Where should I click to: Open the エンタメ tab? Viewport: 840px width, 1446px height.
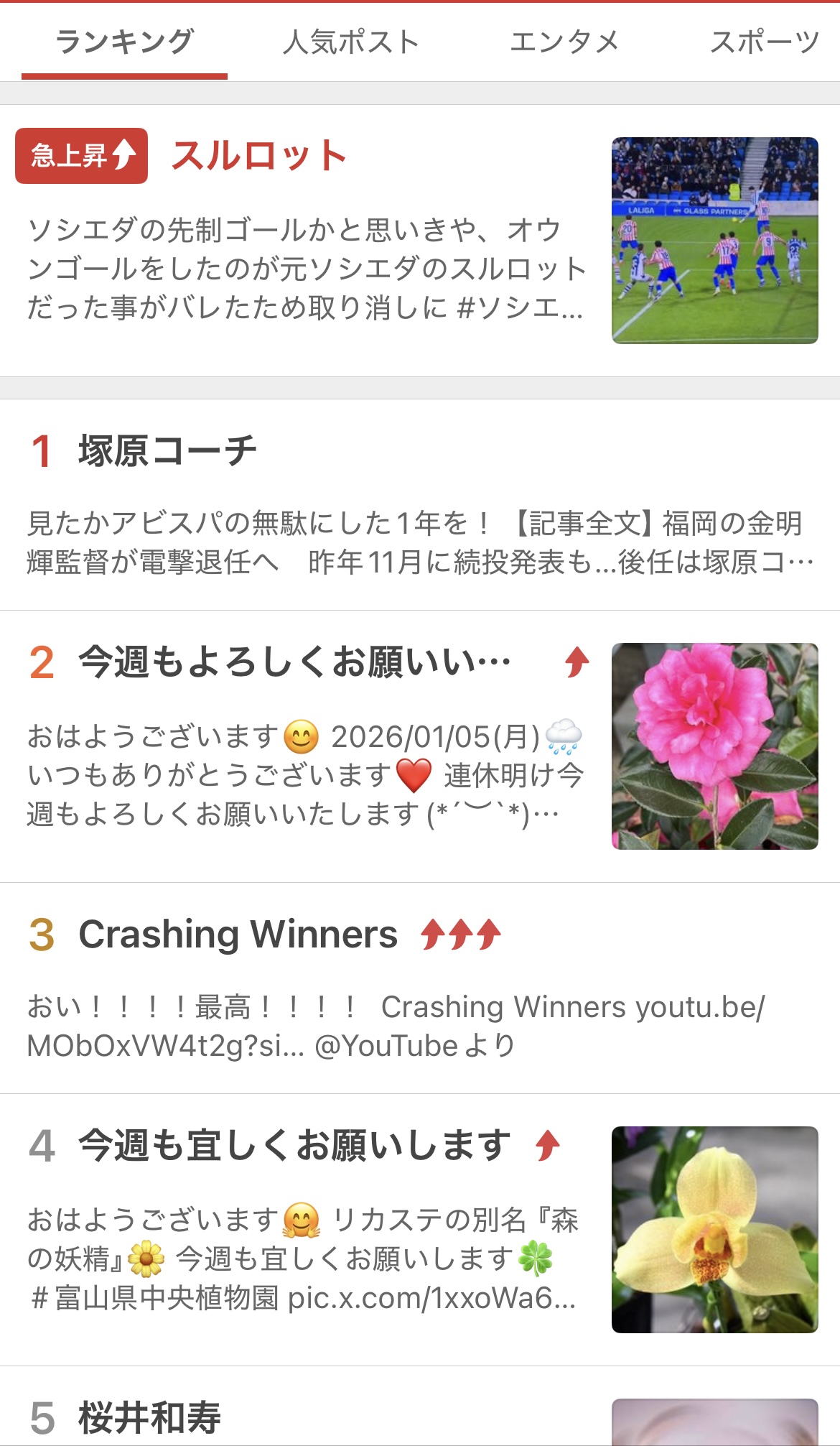coord(564,42)
